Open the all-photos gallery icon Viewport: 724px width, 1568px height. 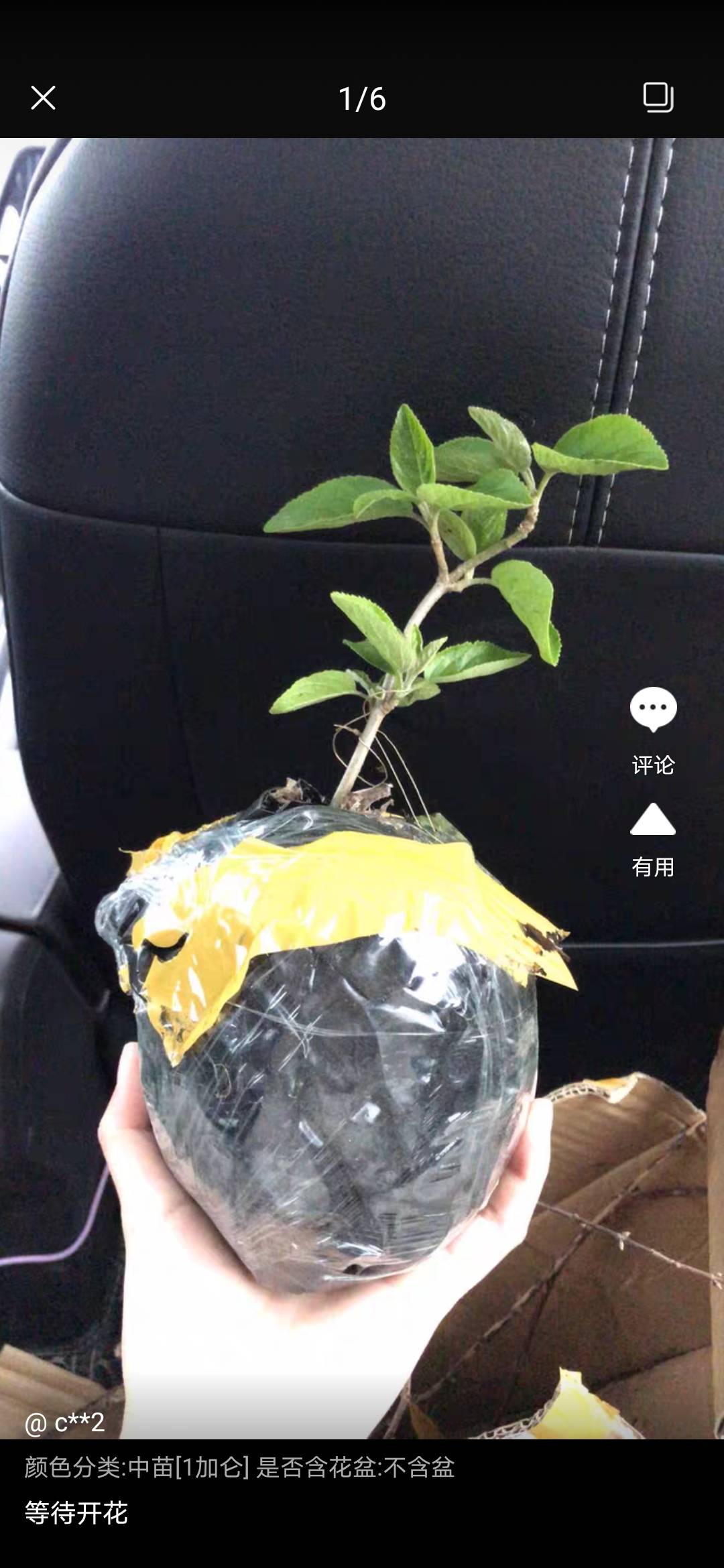point(658,98)
